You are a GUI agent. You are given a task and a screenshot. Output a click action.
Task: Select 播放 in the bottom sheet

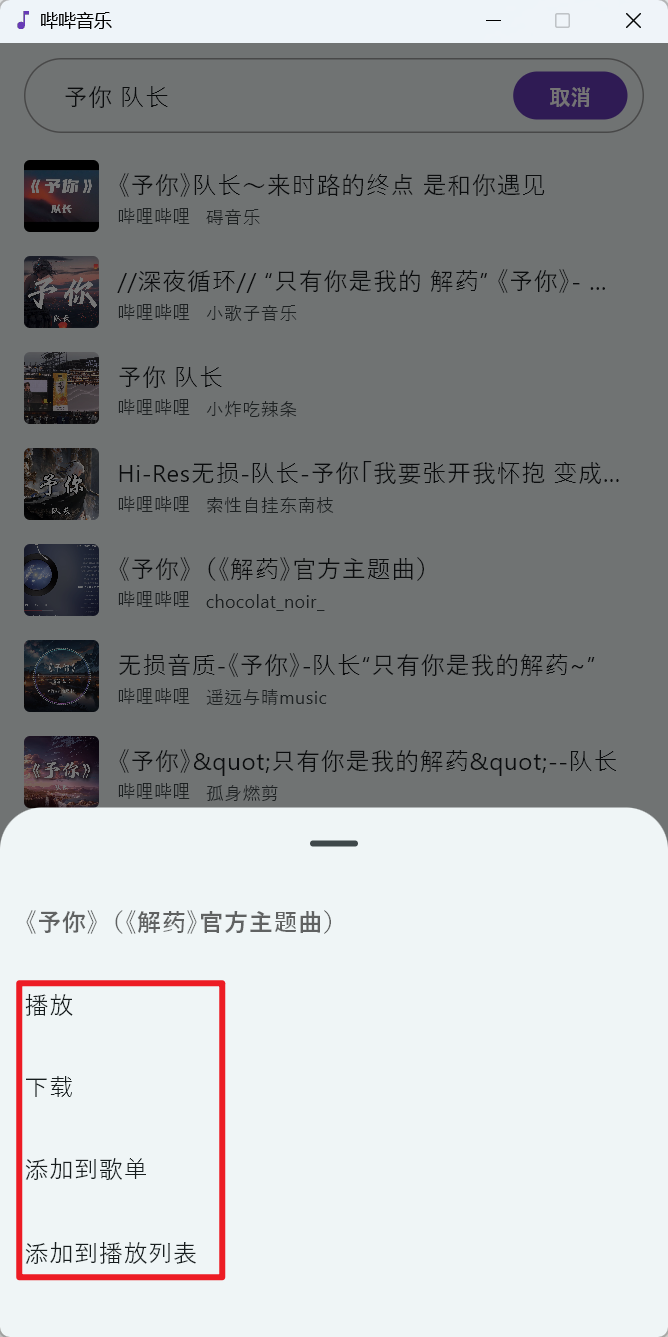(50, 1006)
